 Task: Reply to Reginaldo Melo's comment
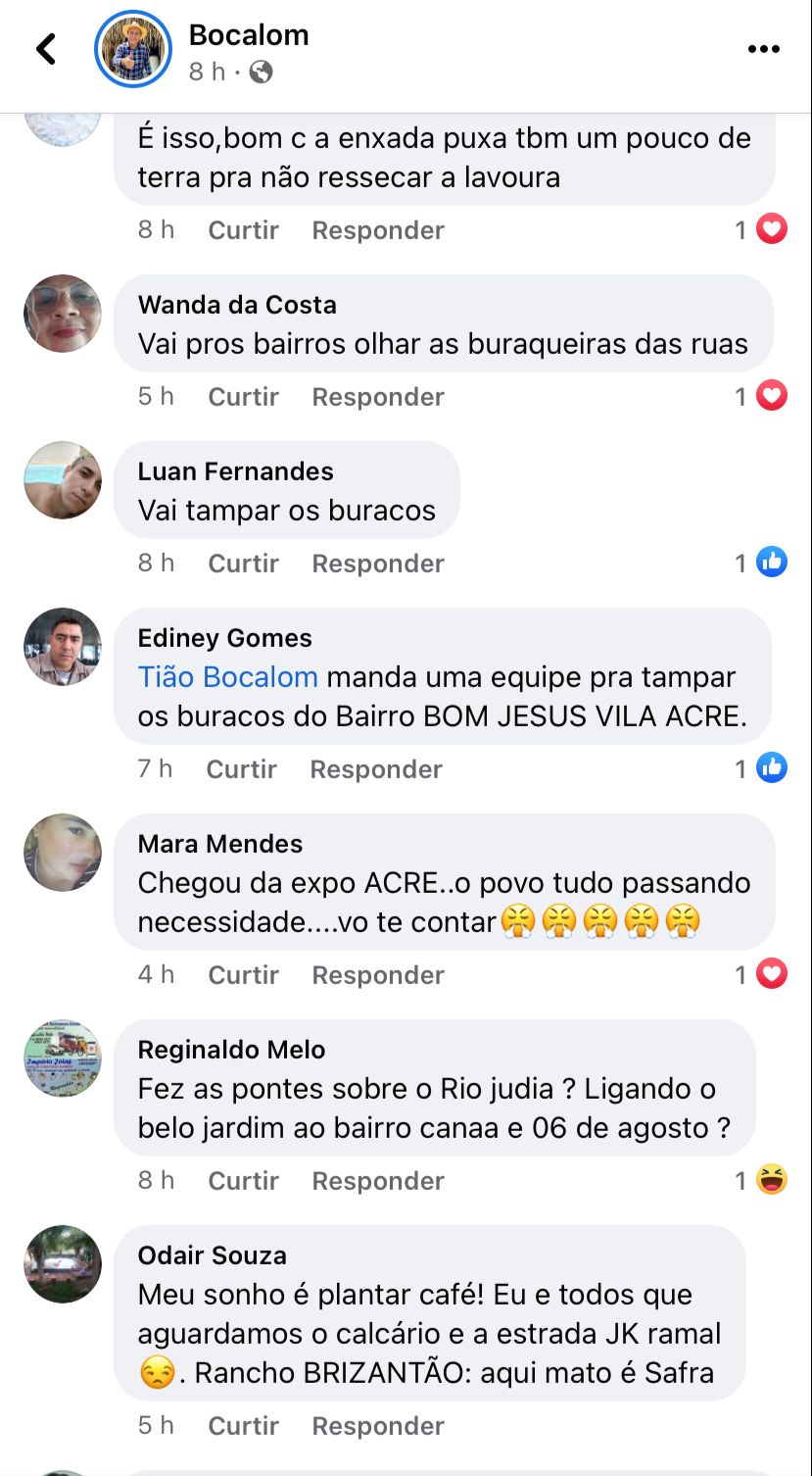(378, 1181)
